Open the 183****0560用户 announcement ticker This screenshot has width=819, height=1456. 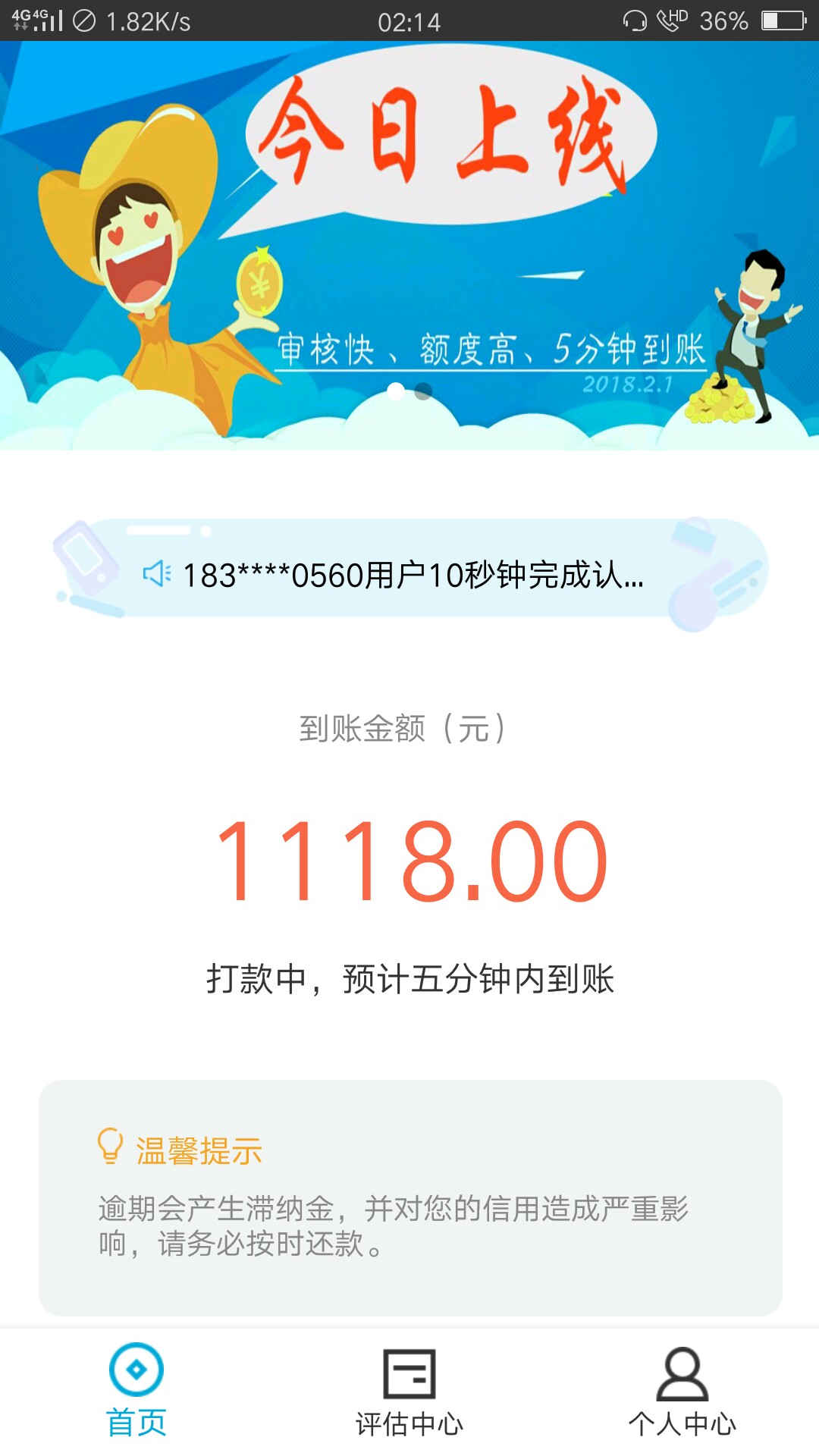click(409, 574)
